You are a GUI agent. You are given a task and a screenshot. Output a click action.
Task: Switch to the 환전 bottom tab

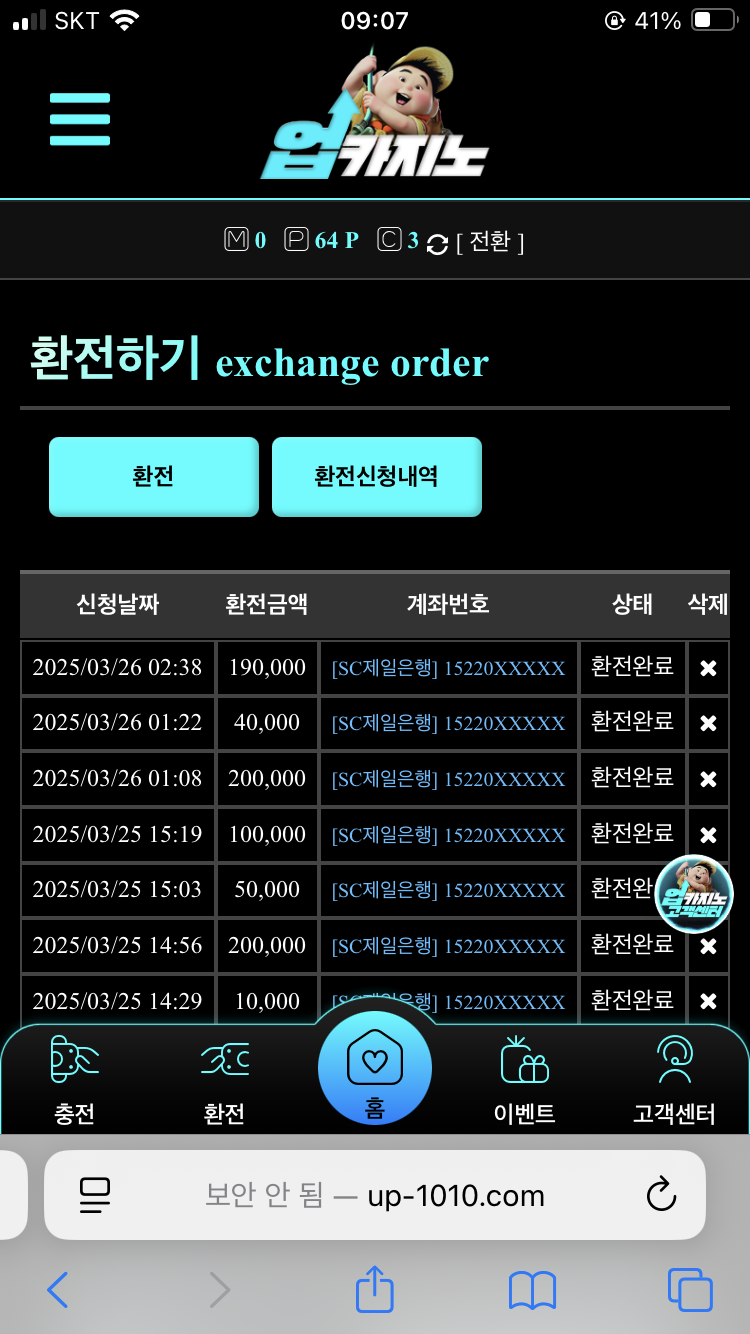[x=224, y=1080]
